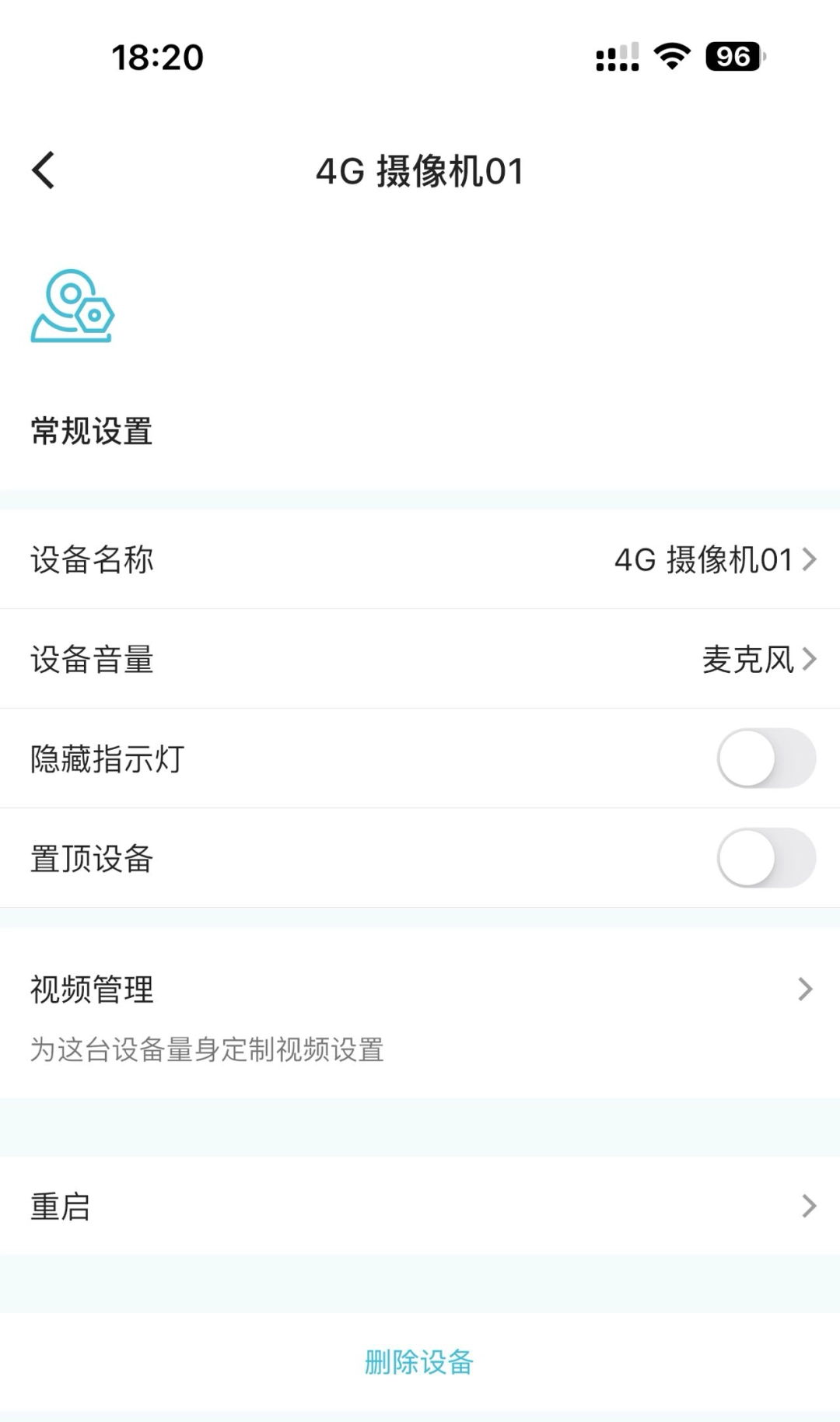Toggle the 隐藏指示灯 switch

click(765, 758)
